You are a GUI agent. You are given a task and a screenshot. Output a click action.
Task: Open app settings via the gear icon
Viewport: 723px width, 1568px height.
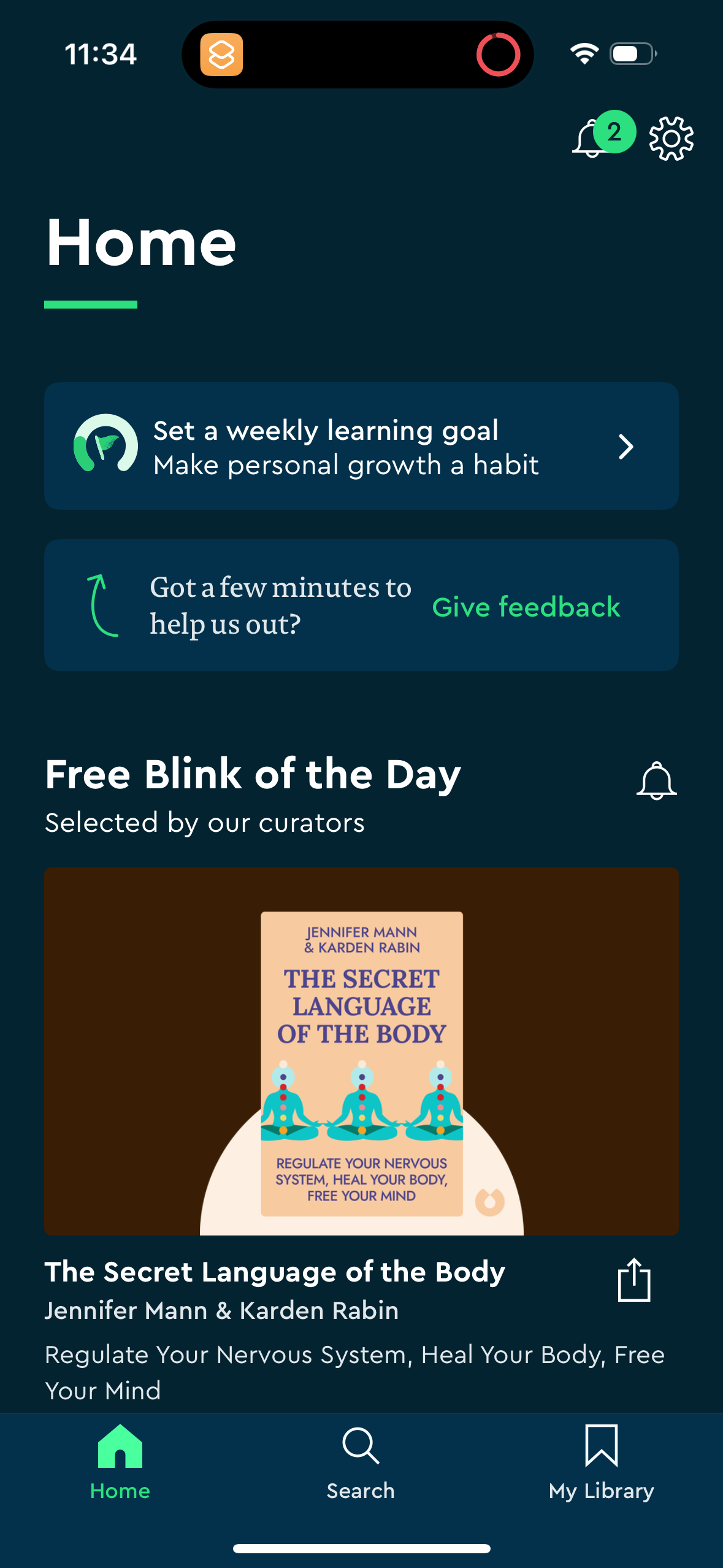[x=671, y=137]
